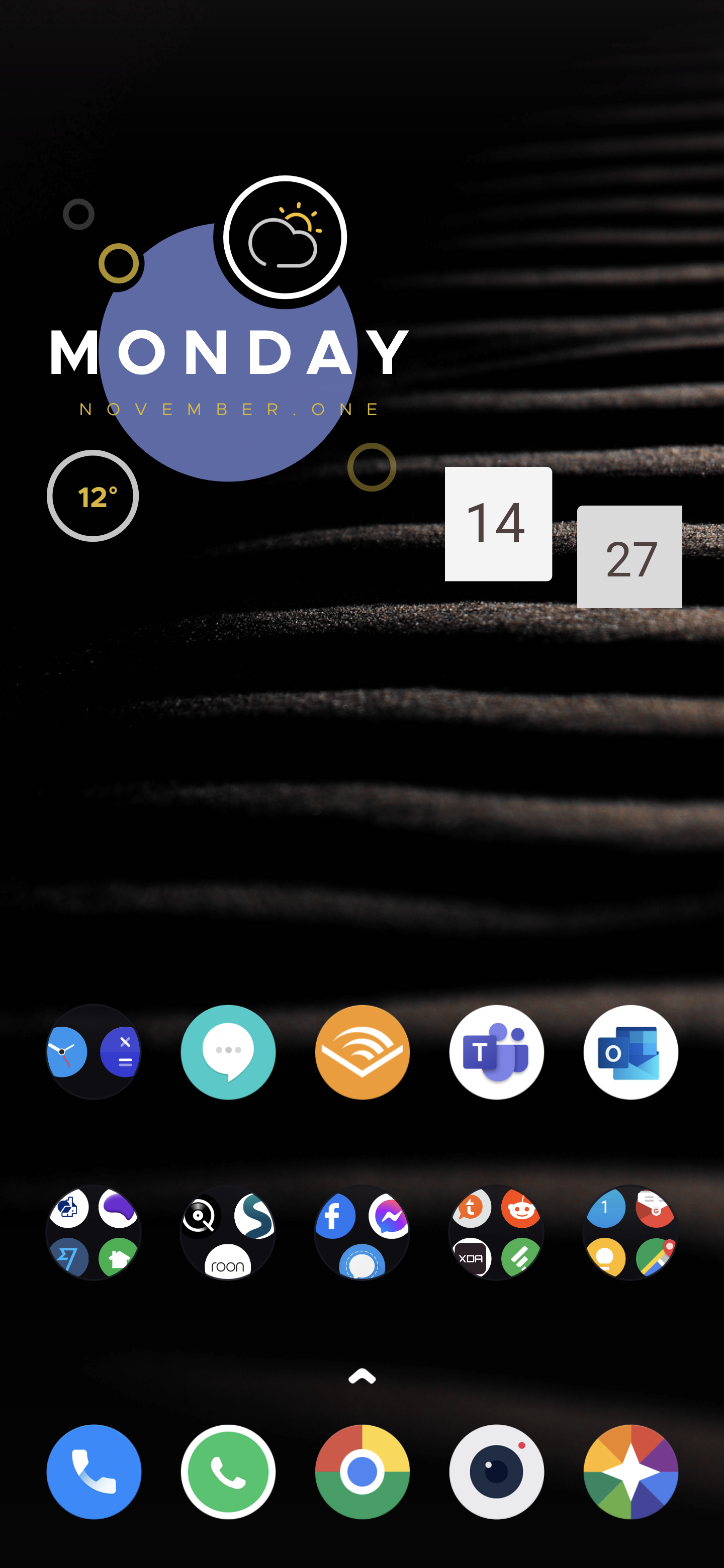This screenshot has width=724, height=1568.
Task: Open the colorful star Photos app
Action: [630, 1471]
